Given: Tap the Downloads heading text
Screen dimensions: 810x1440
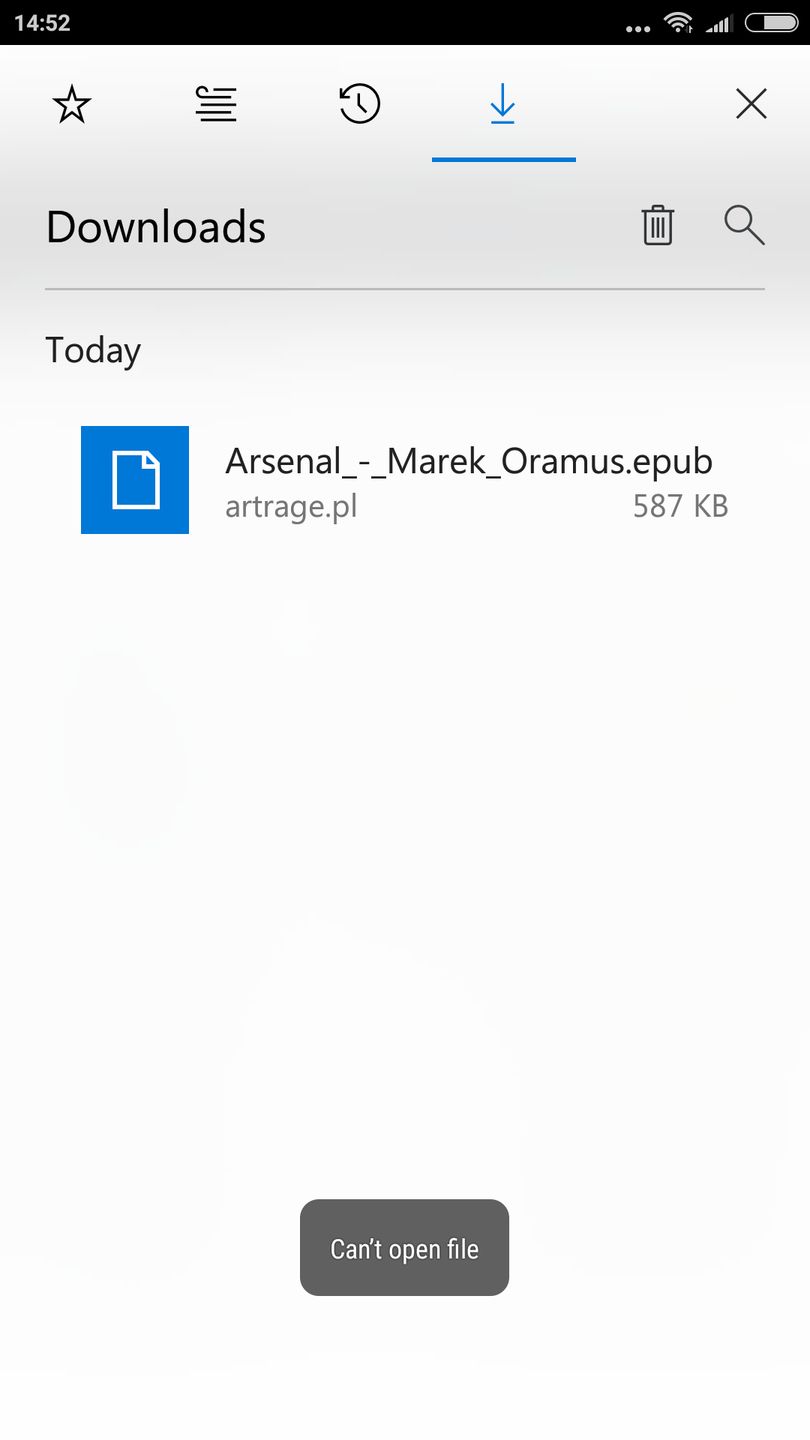Looking at the screenshot, I should coord(155,226).
